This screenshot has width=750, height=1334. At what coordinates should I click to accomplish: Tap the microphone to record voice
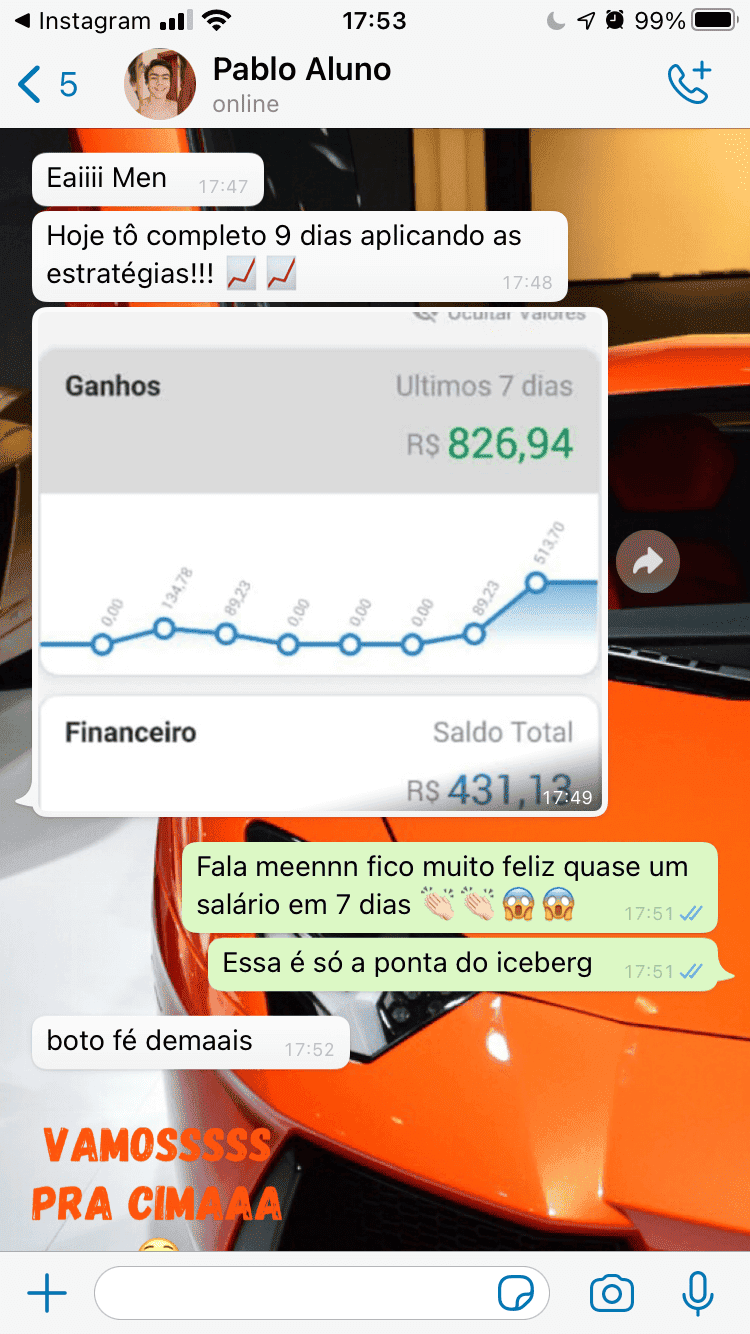(697, 1294)
